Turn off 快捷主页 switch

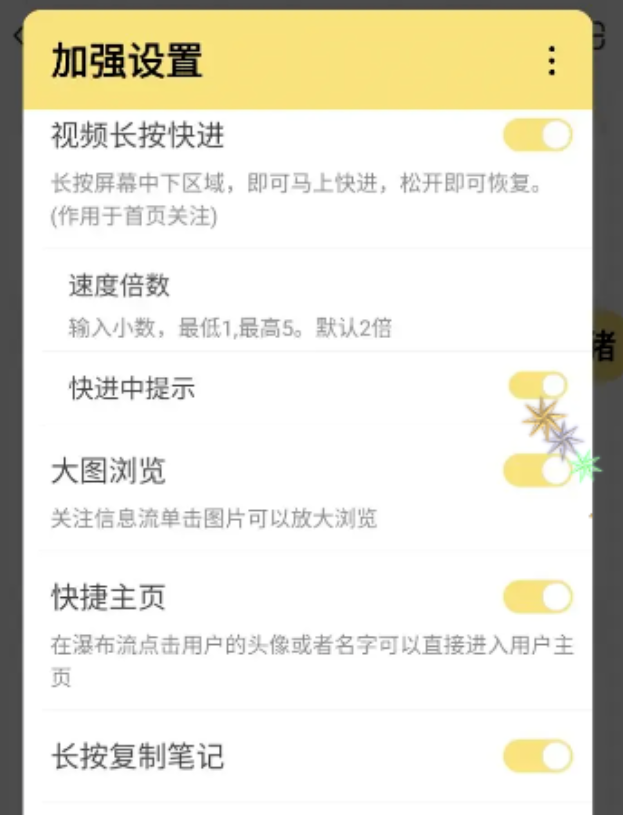pos(538,598)
